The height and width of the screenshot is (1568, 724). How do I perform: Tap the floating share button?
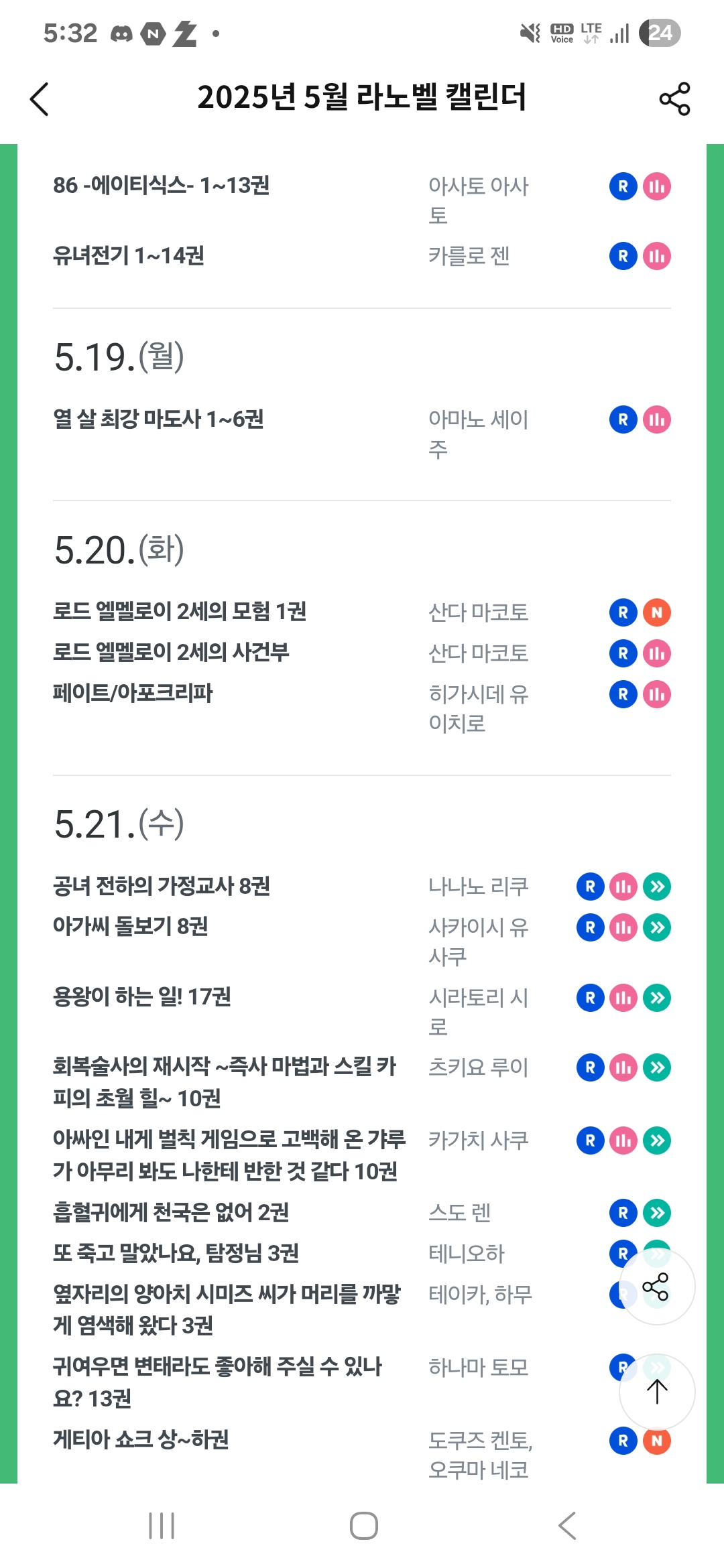point(656,1287)
